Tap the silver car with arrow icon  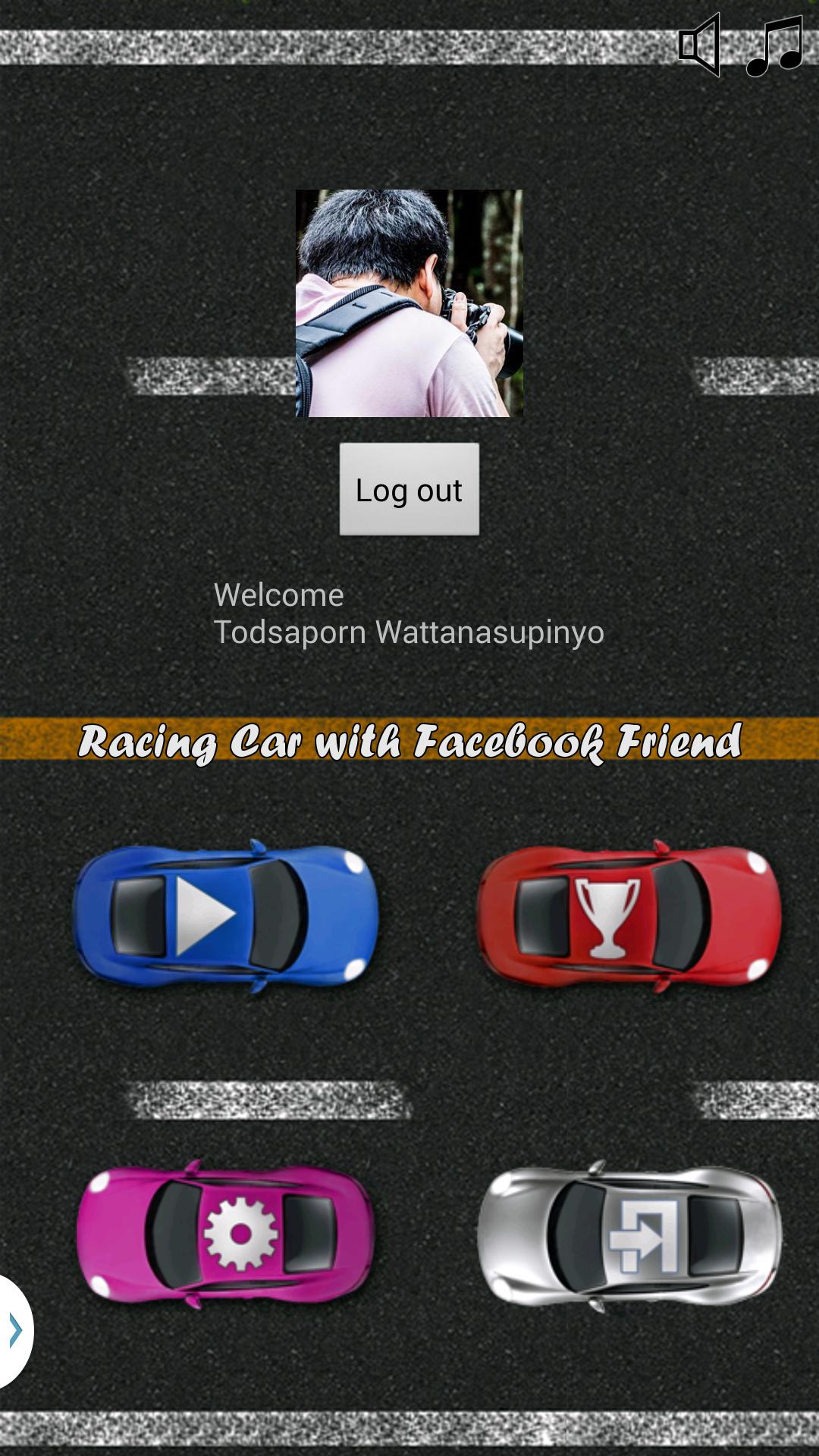[x=629, y=1235]
